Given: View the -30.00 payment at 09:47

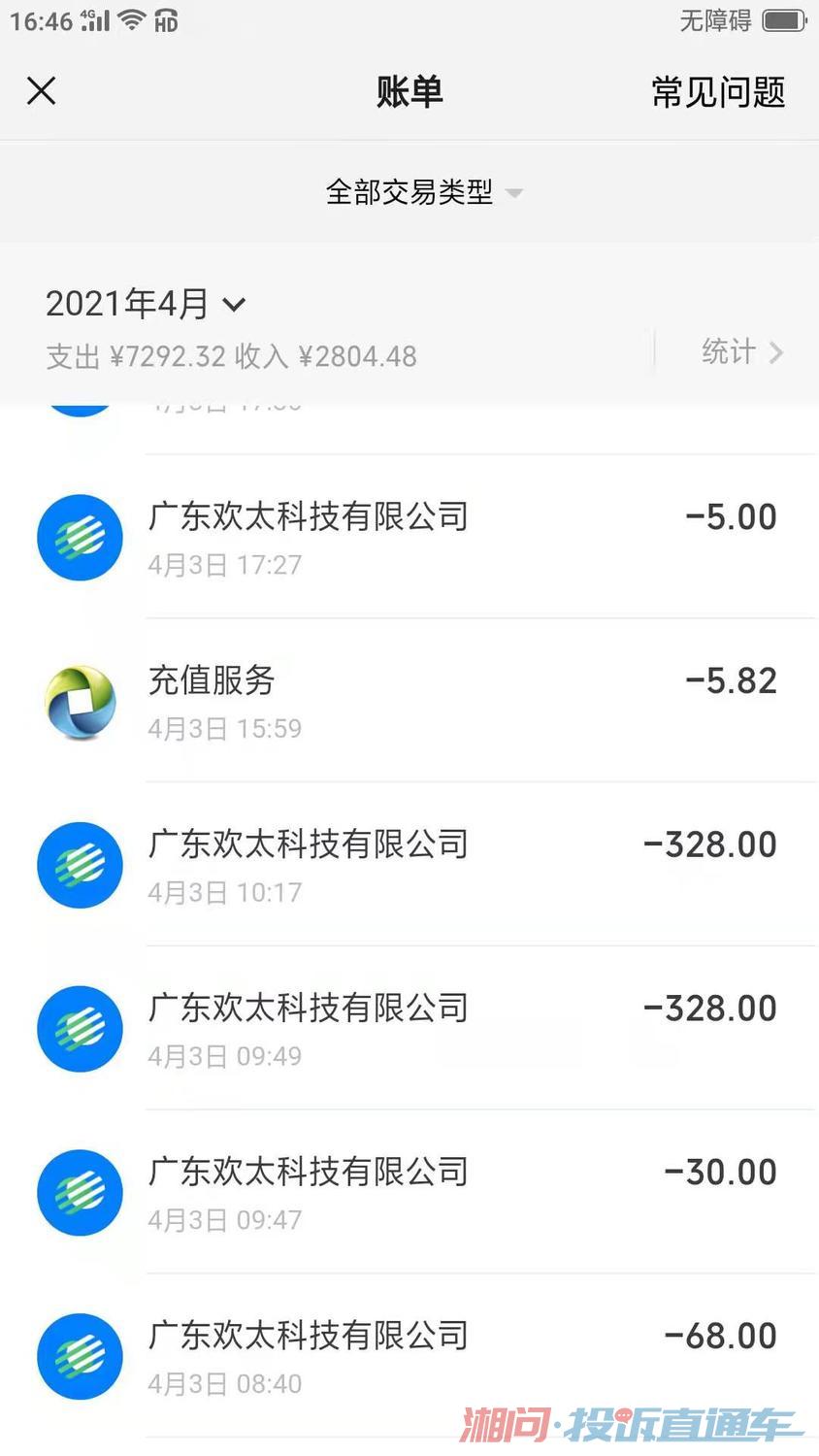Looking at the screenshot, I should pyautogui.click(x=409, y=1193).
